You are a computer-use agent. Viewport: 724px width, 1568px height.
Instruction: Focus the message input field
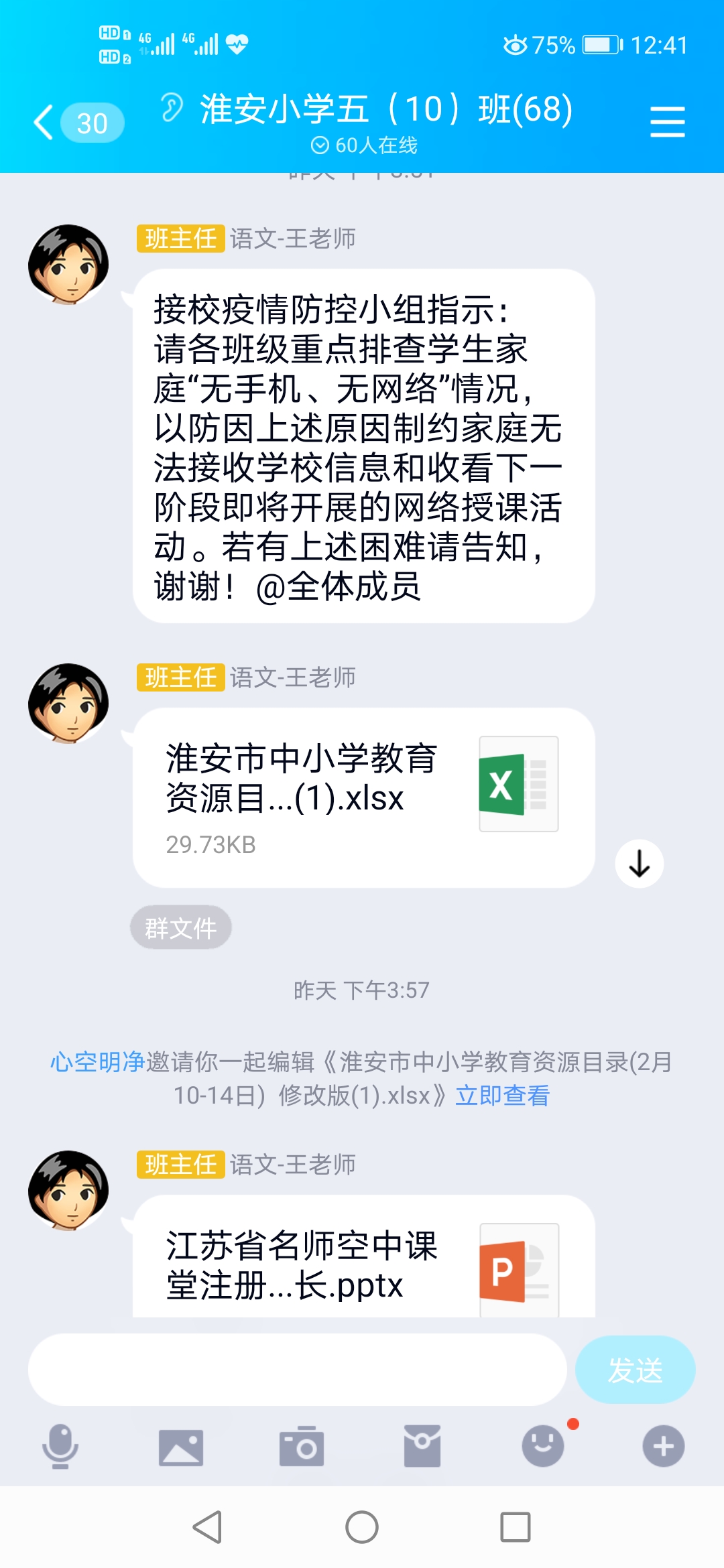tap(297, 1370)
